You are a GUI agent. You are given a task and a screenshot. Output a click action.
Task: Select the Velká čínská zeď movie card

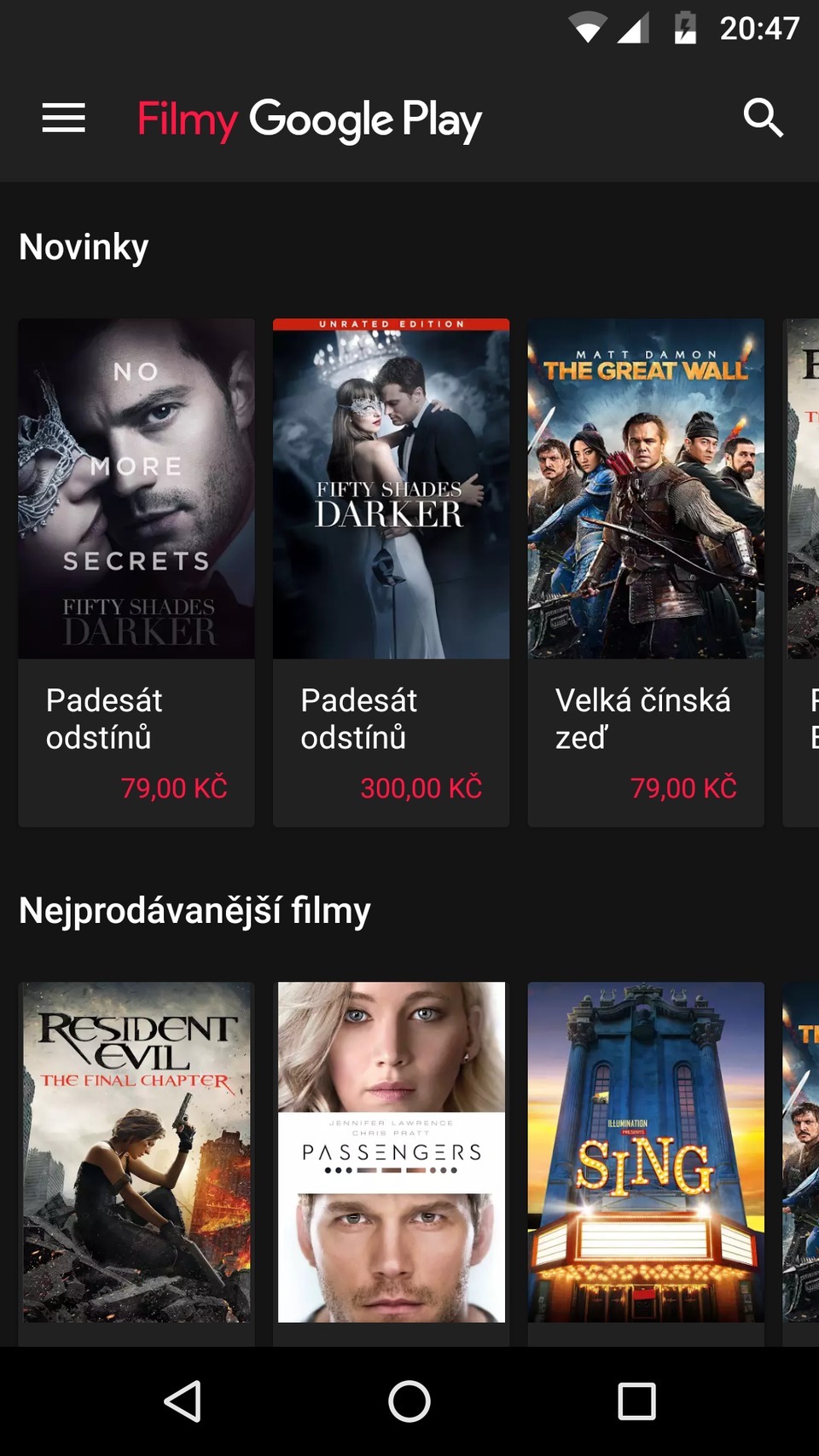click(x=646, y=571)
